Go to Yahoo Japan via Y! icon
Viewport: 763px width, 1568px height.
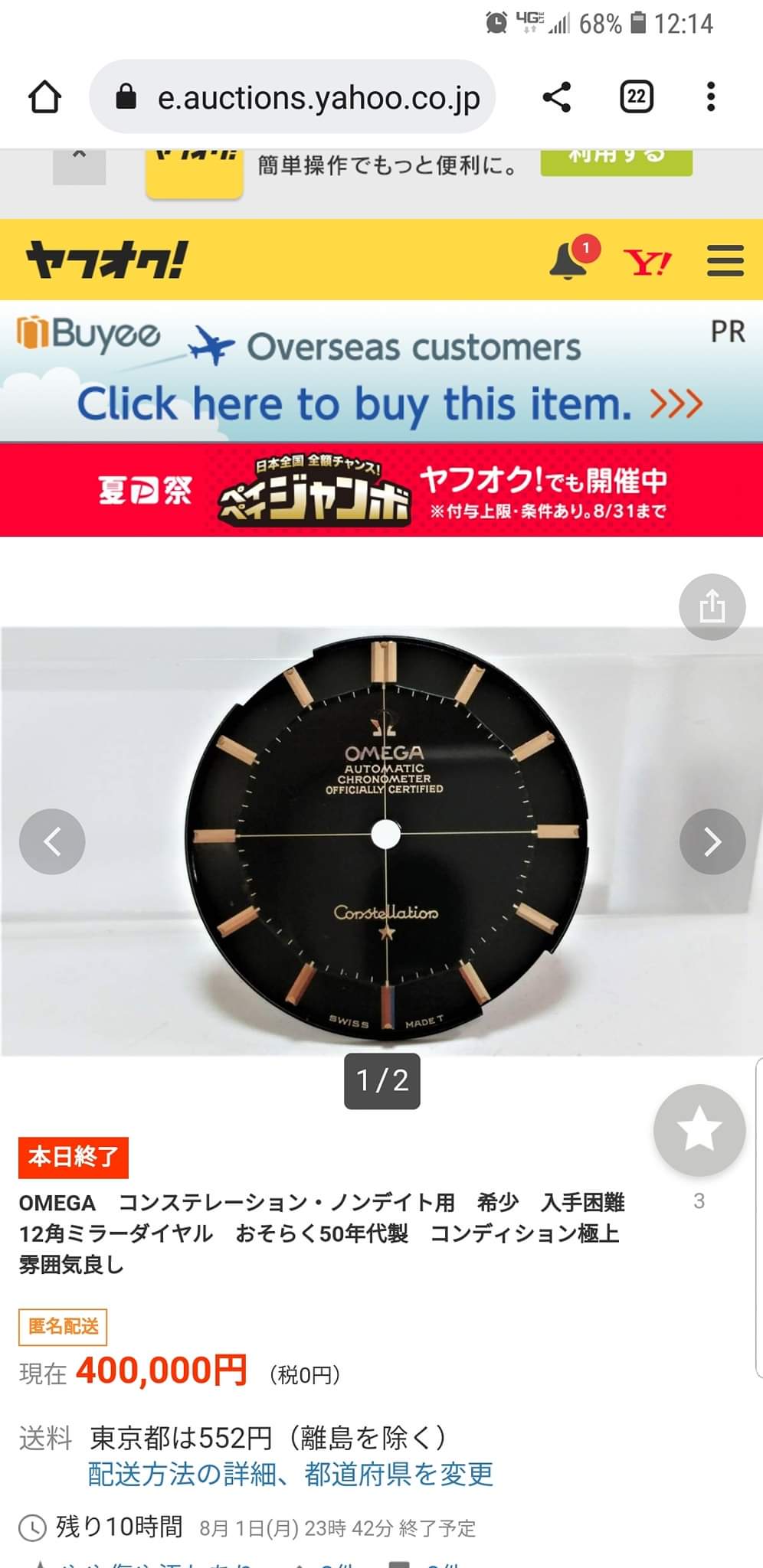click(x=647, y=263)
